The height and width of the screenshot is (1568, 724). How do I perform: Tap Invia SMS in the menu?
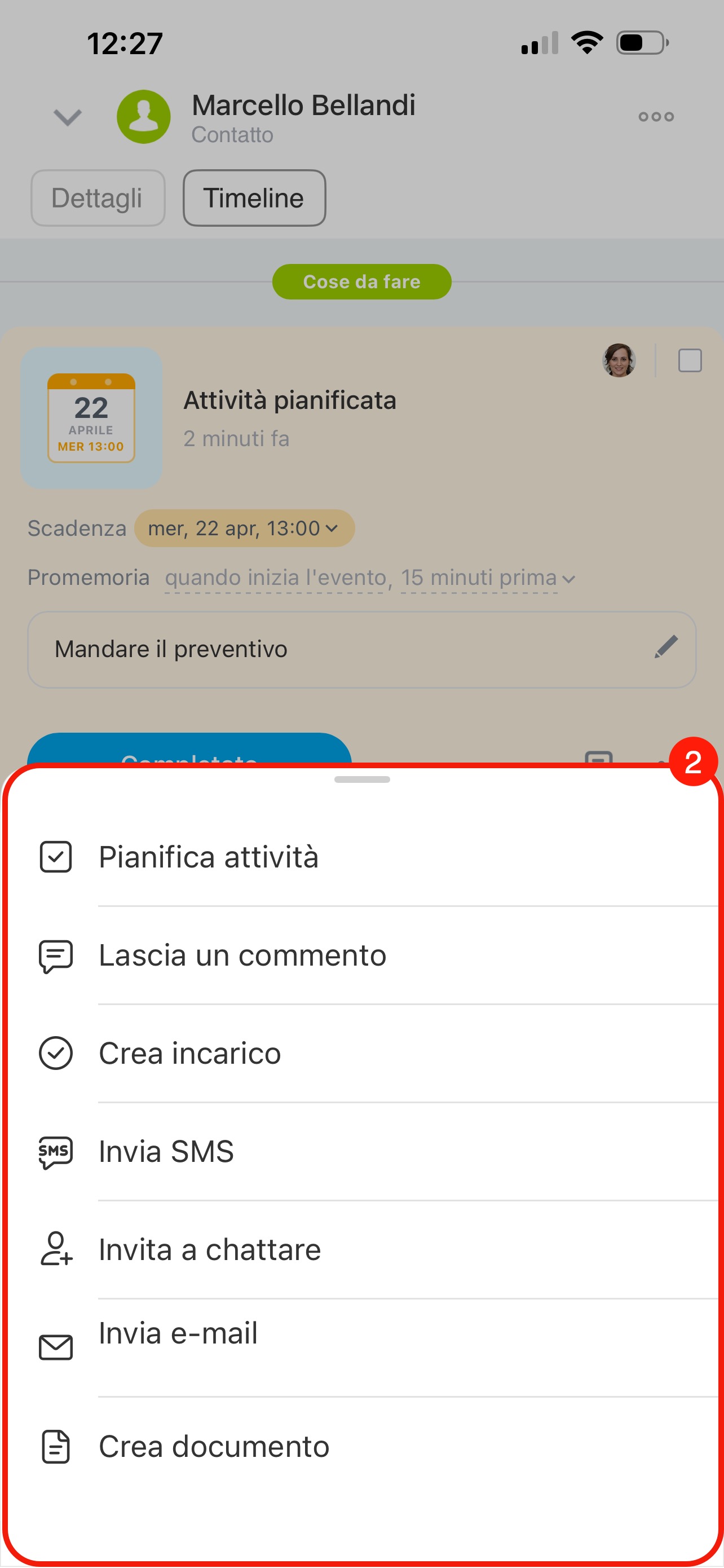coord(166,1151)
